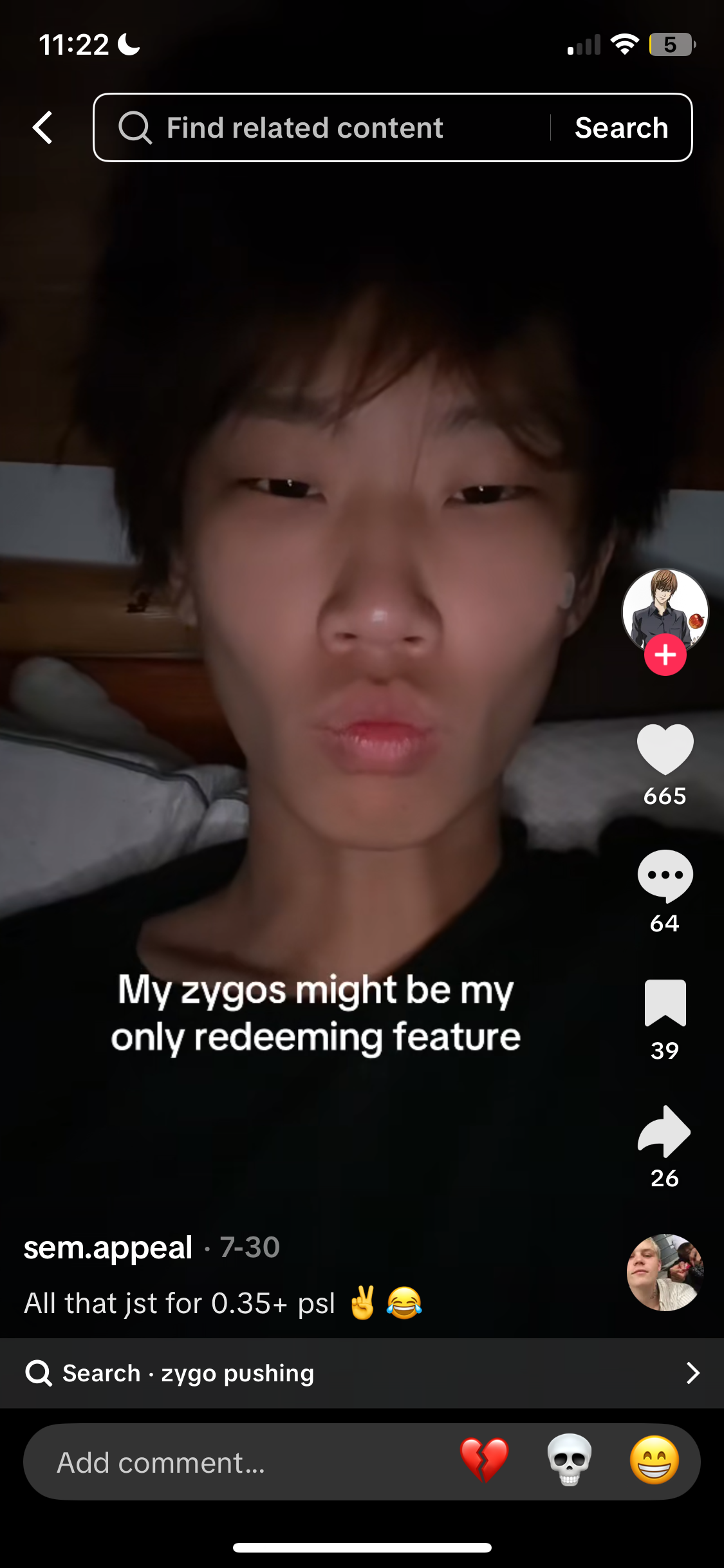Screen dimensions: 724x1568
Task: Open the creator's profile picture
Action: coord(665,611)
